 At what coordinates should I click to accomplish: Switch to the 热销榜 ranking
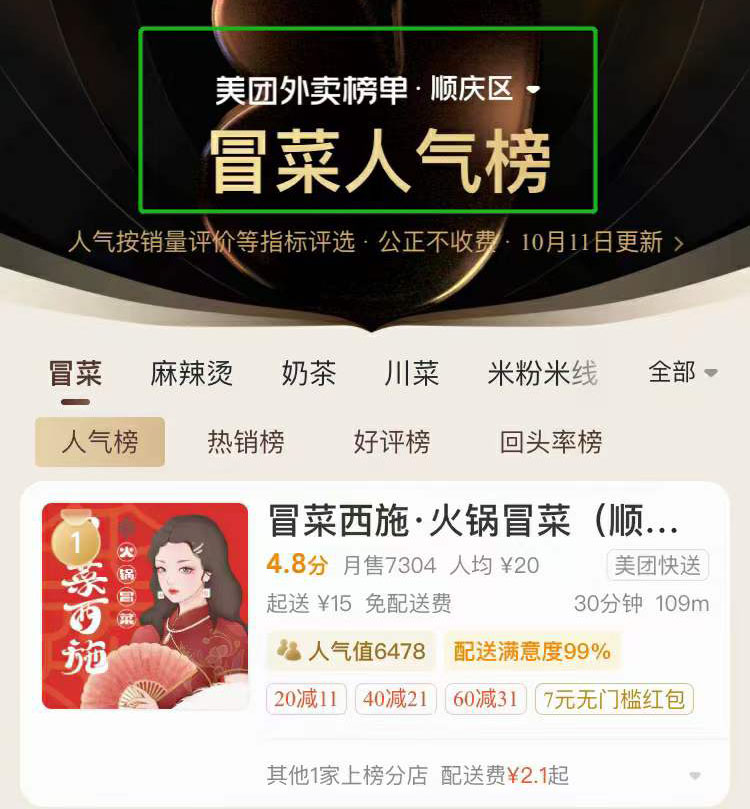tap(246, 442)
